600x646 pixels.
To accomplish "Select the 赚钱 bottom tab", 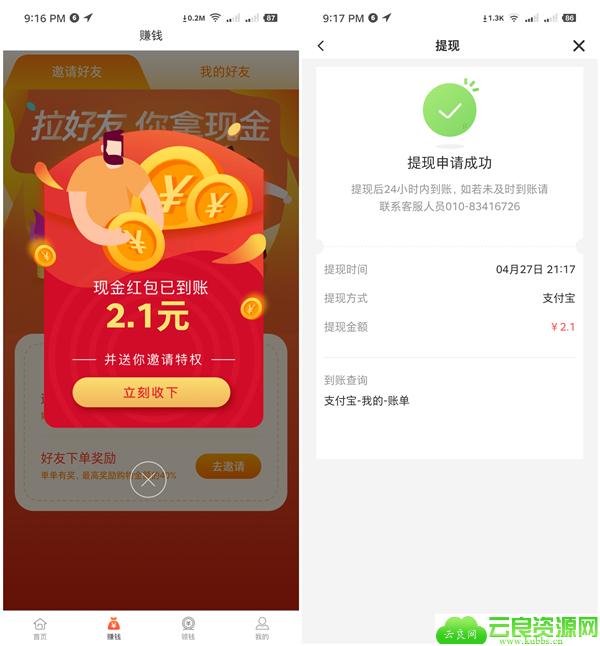I will (114, 627).
